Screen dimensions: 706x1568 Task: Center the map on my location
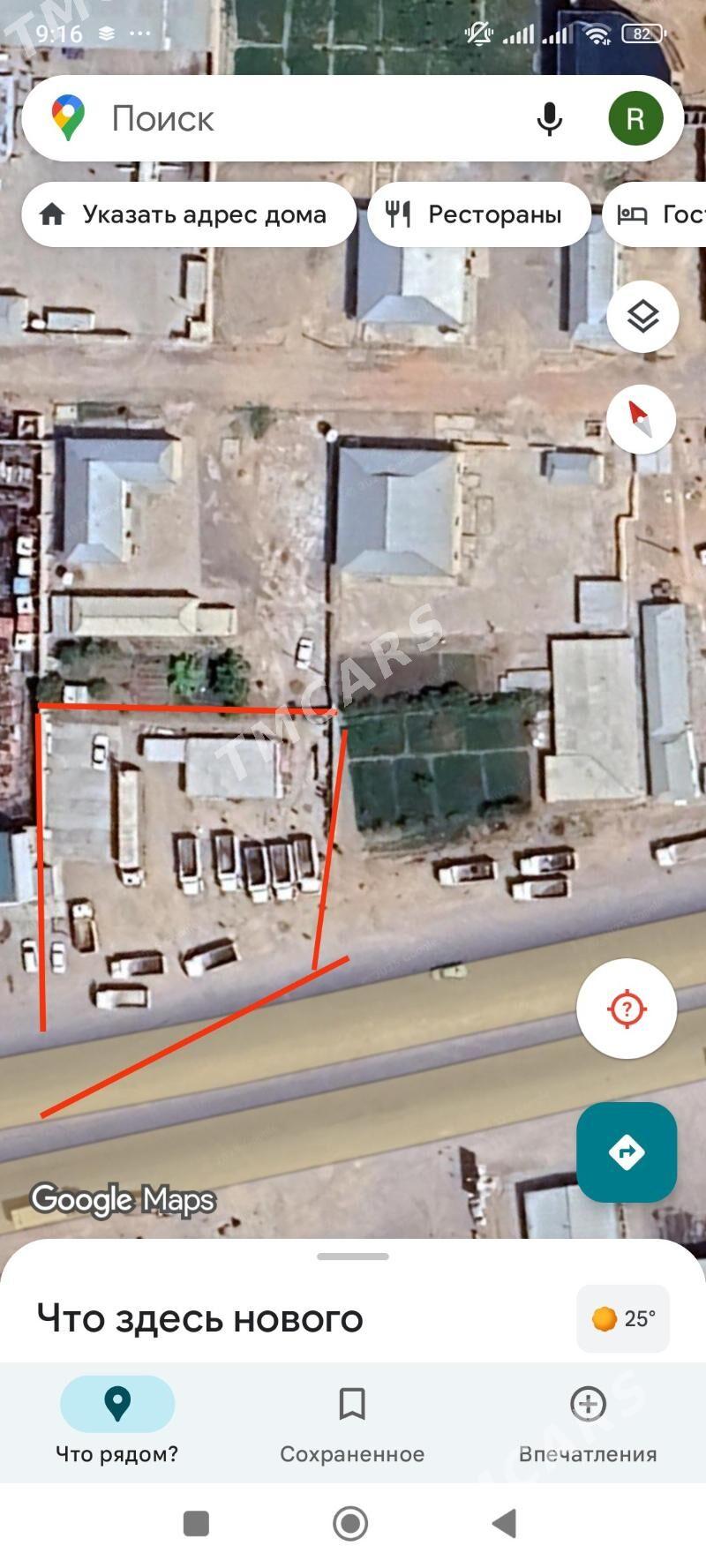click(x=627, y=1009)
